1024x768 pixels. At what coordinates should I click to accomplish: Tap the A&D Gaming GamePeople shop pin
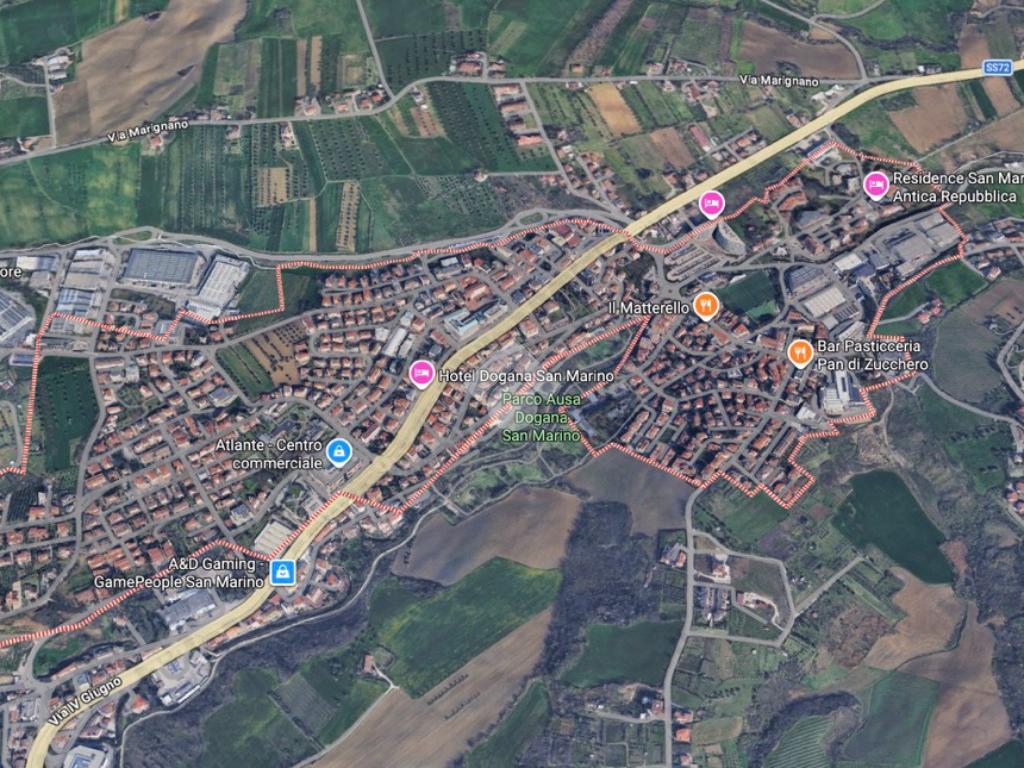pos(283,571)
